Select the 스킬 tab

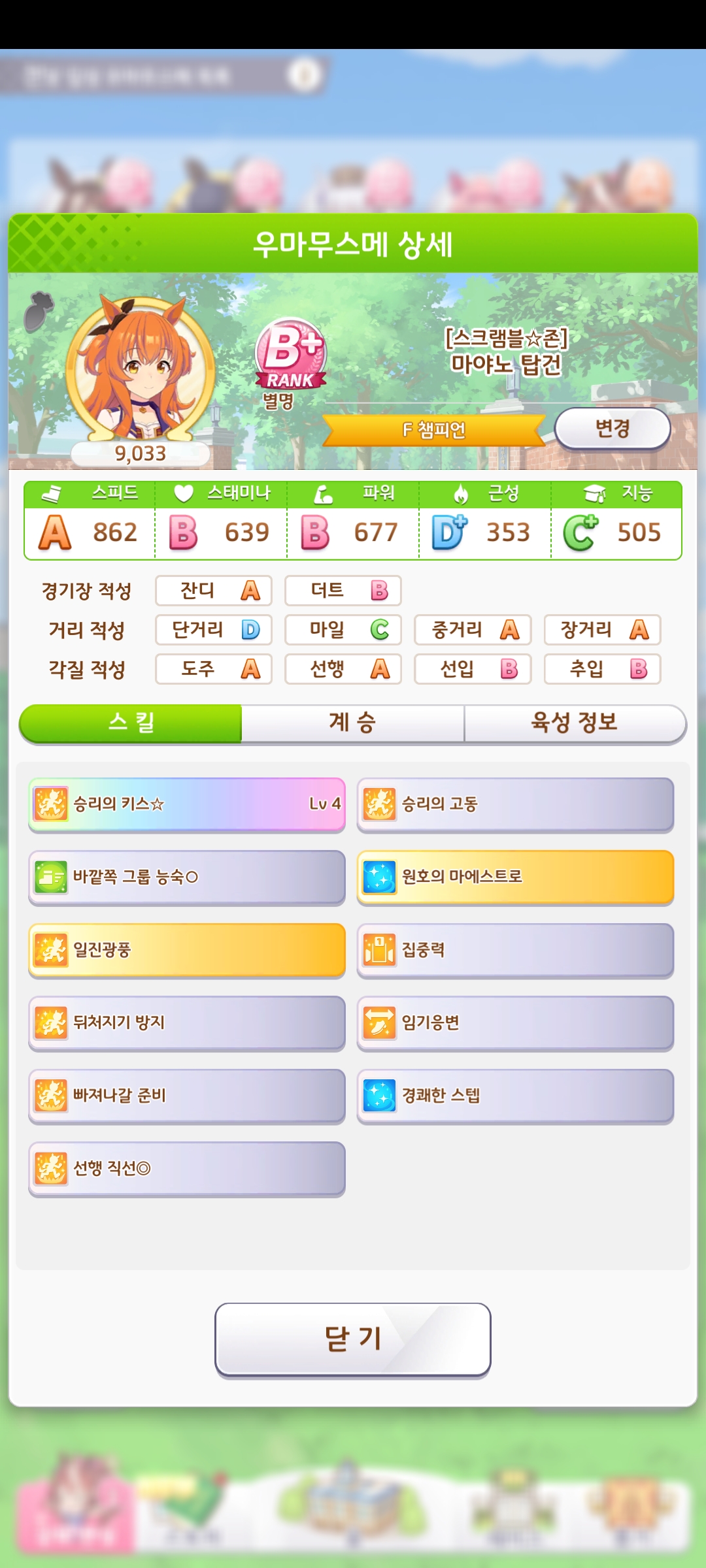click(x=131, y=723)
